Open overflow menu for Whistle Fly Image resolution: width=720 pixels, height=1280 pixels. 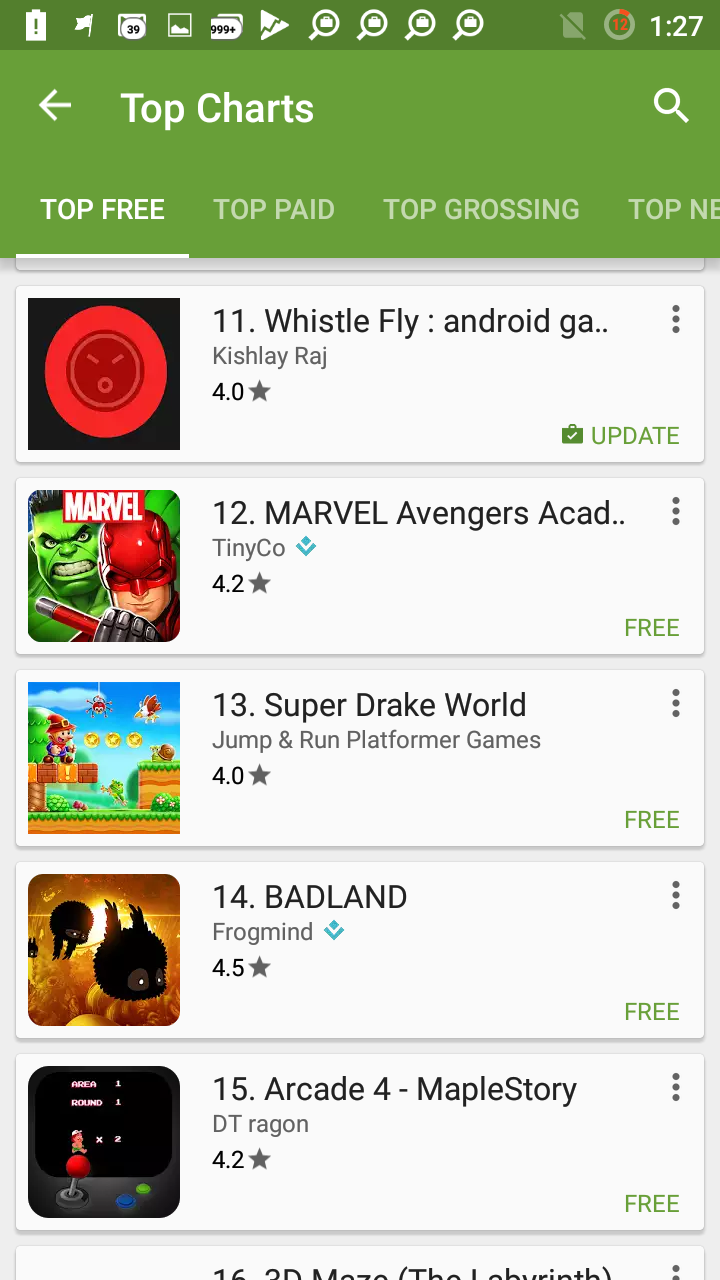(676, 319)
